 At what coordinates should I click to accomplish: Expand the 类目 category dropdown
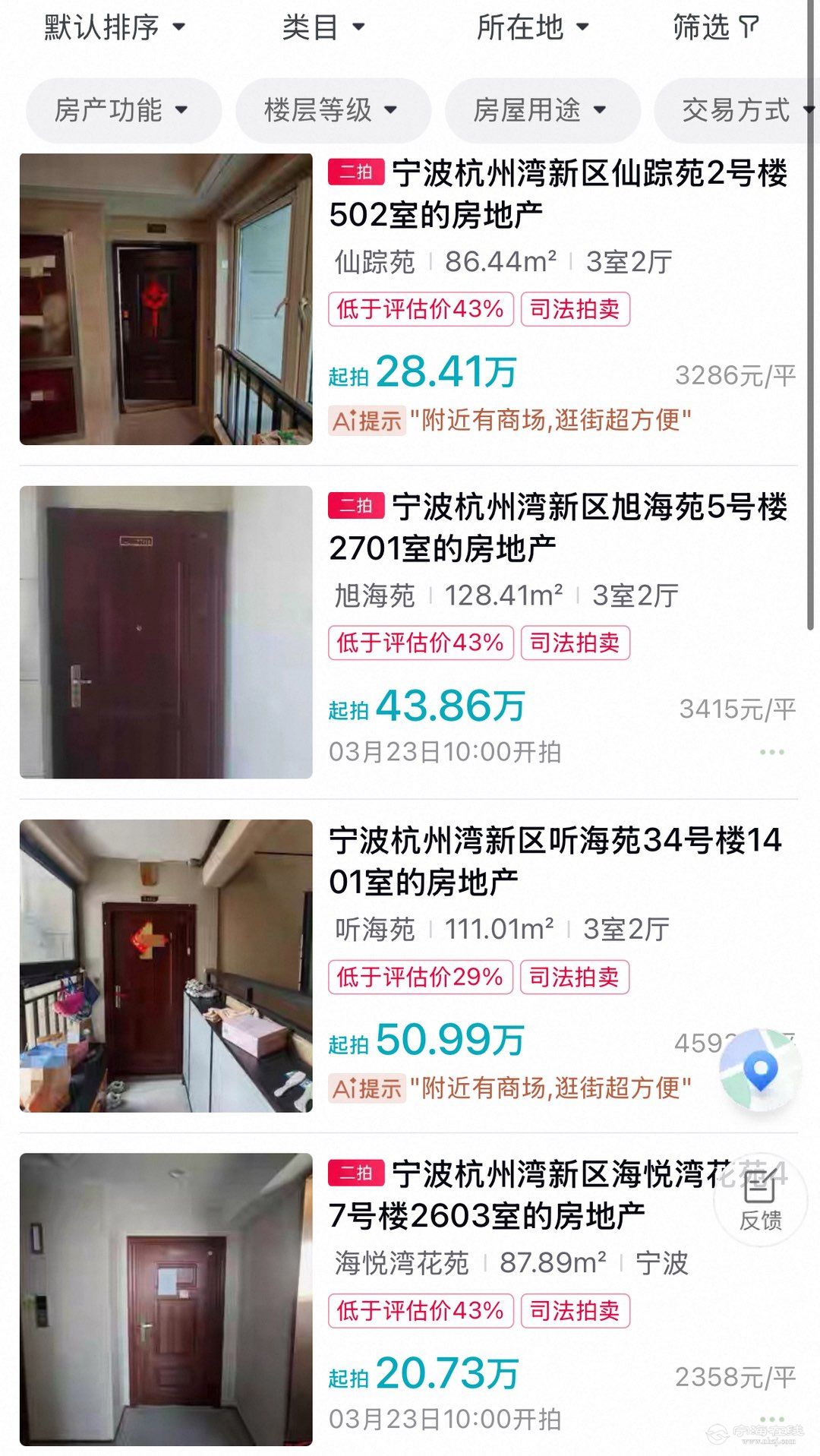point(323,27)
